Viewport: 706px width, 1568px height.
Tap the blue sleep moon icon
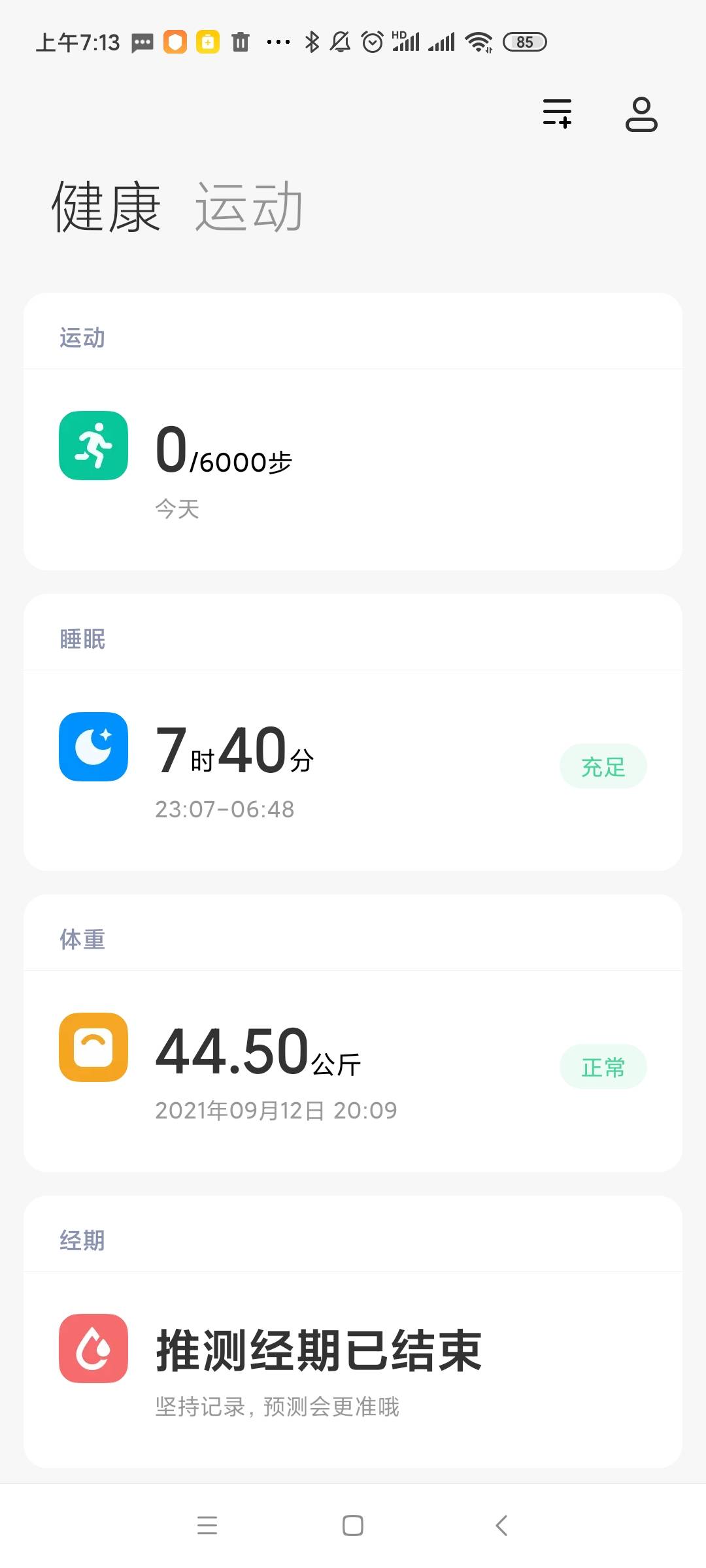click(x=93, y=747)
